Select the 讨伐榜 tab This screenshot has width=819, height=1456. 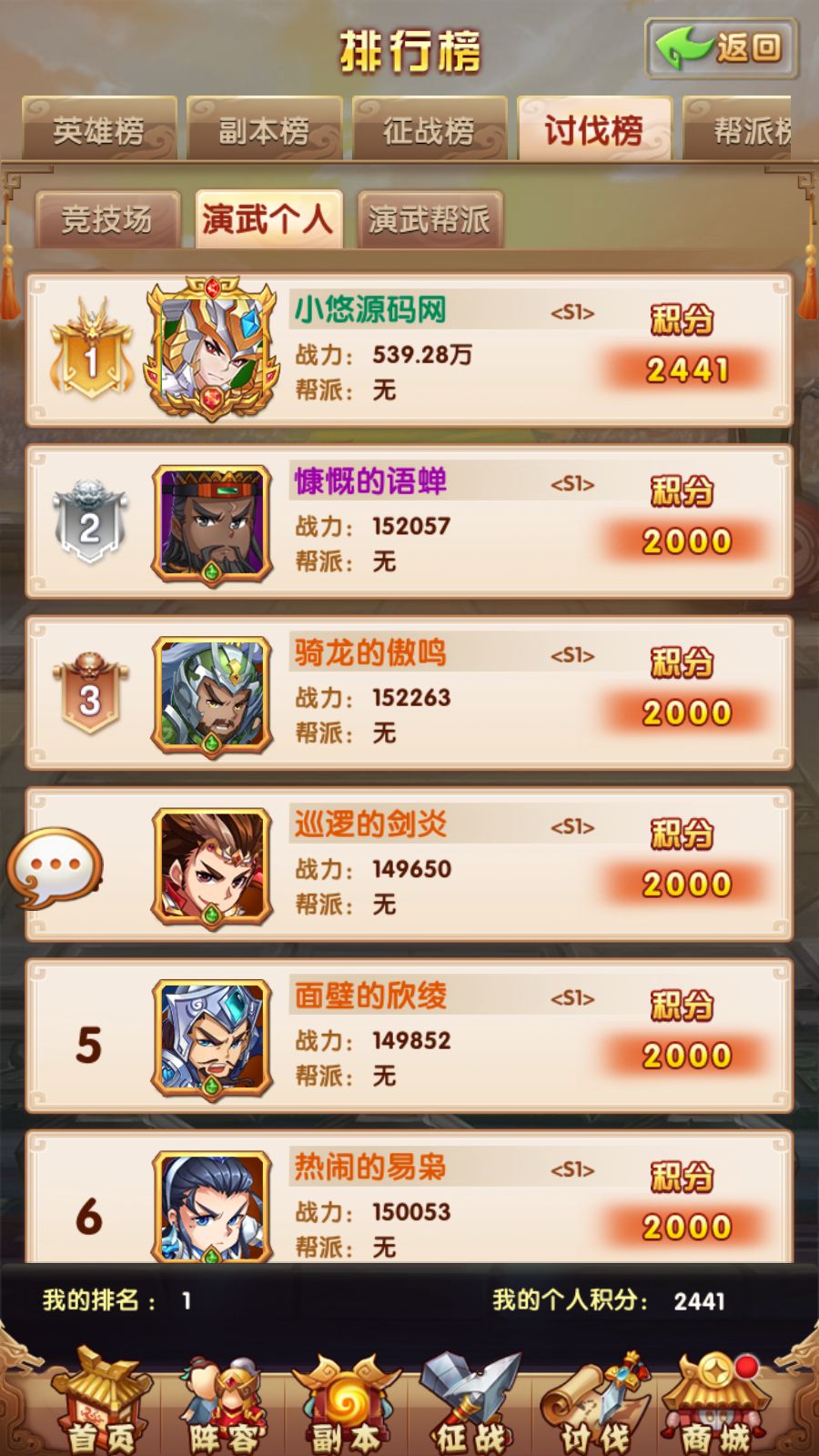click(x=594, y=130)
